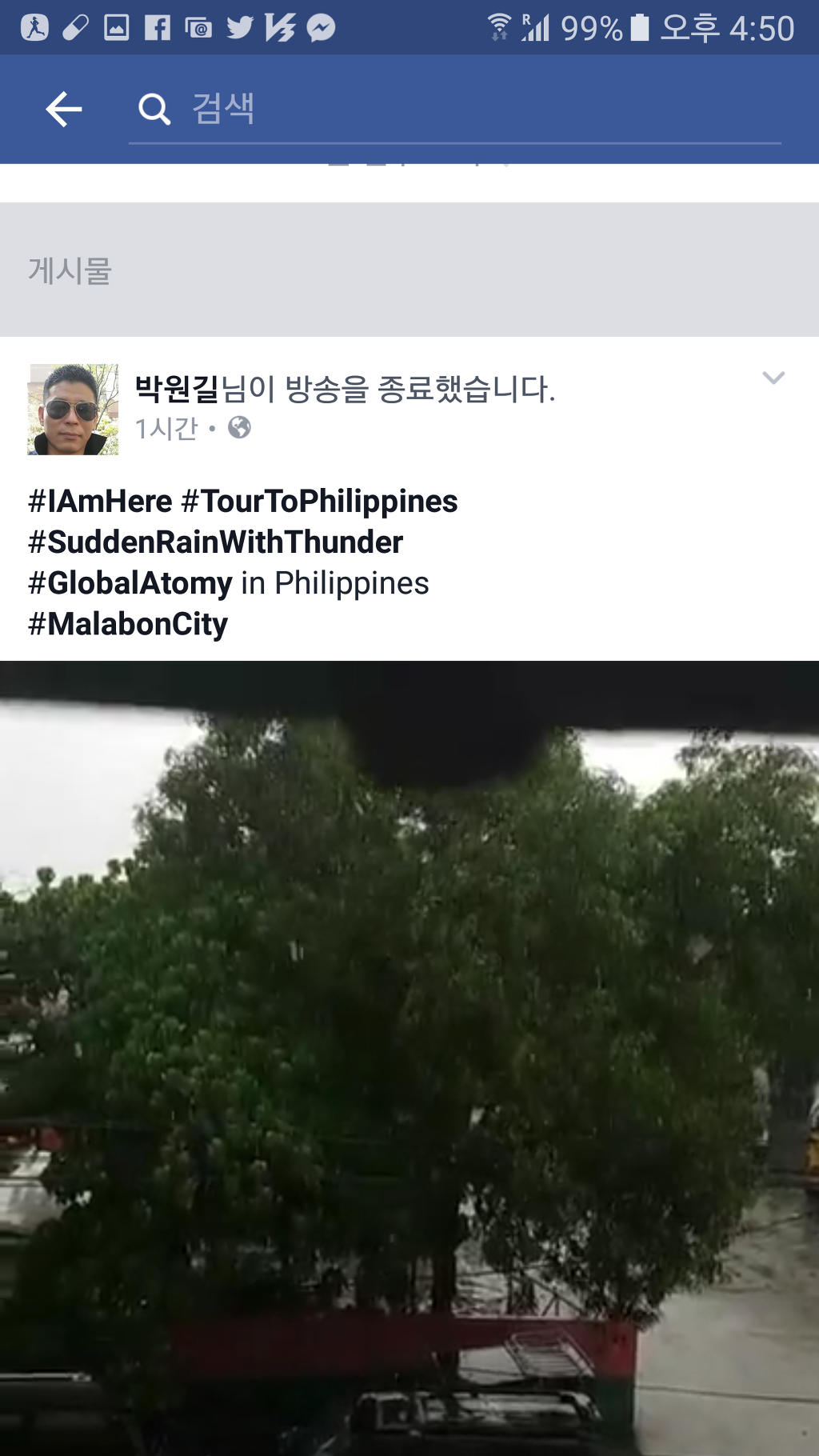Open 박원길's profile picture
819x1456 pixels.
point(73,410)
